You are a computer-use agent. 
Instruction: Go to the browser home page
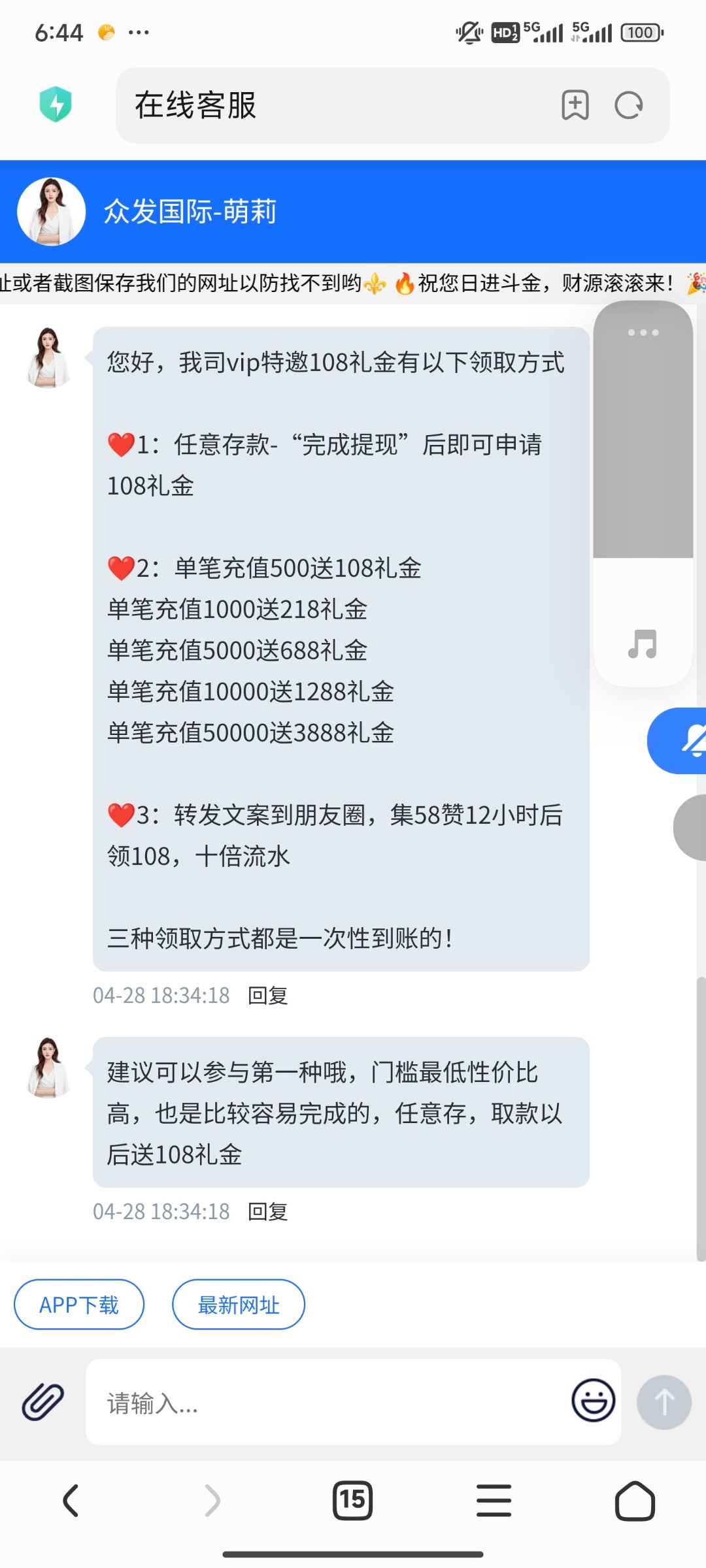(635, 1500)
